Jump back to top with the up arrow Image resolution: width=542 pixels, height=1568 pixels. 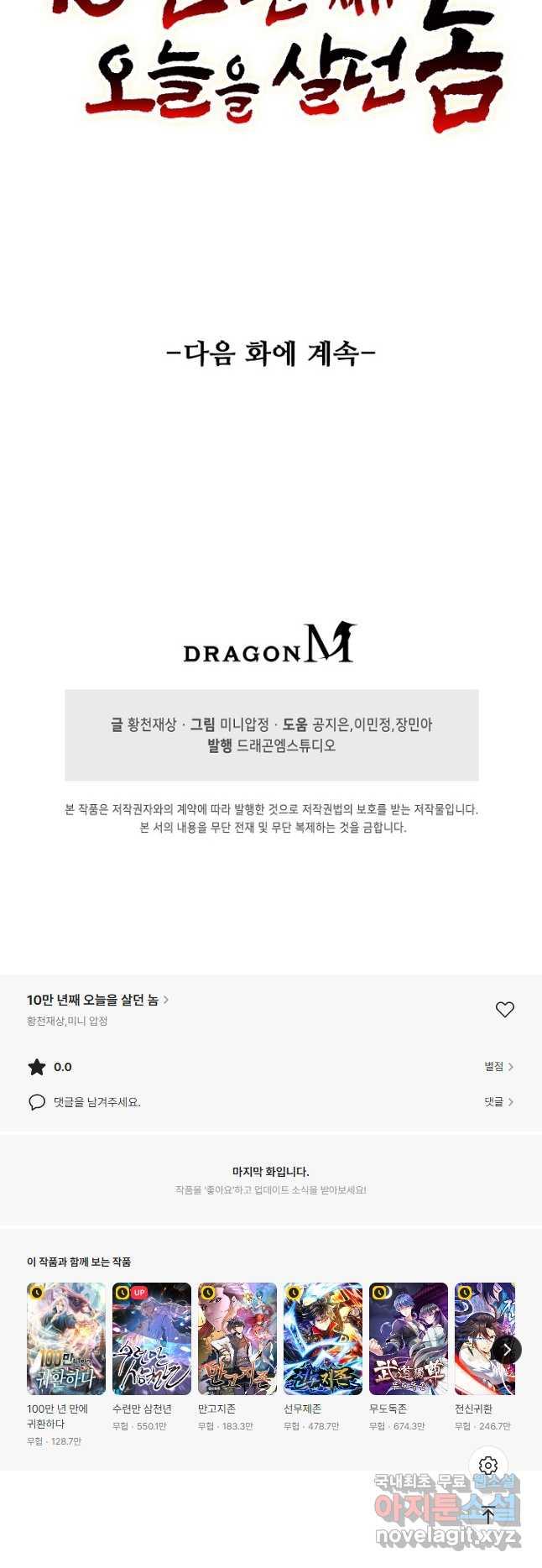pos(488,1516)
